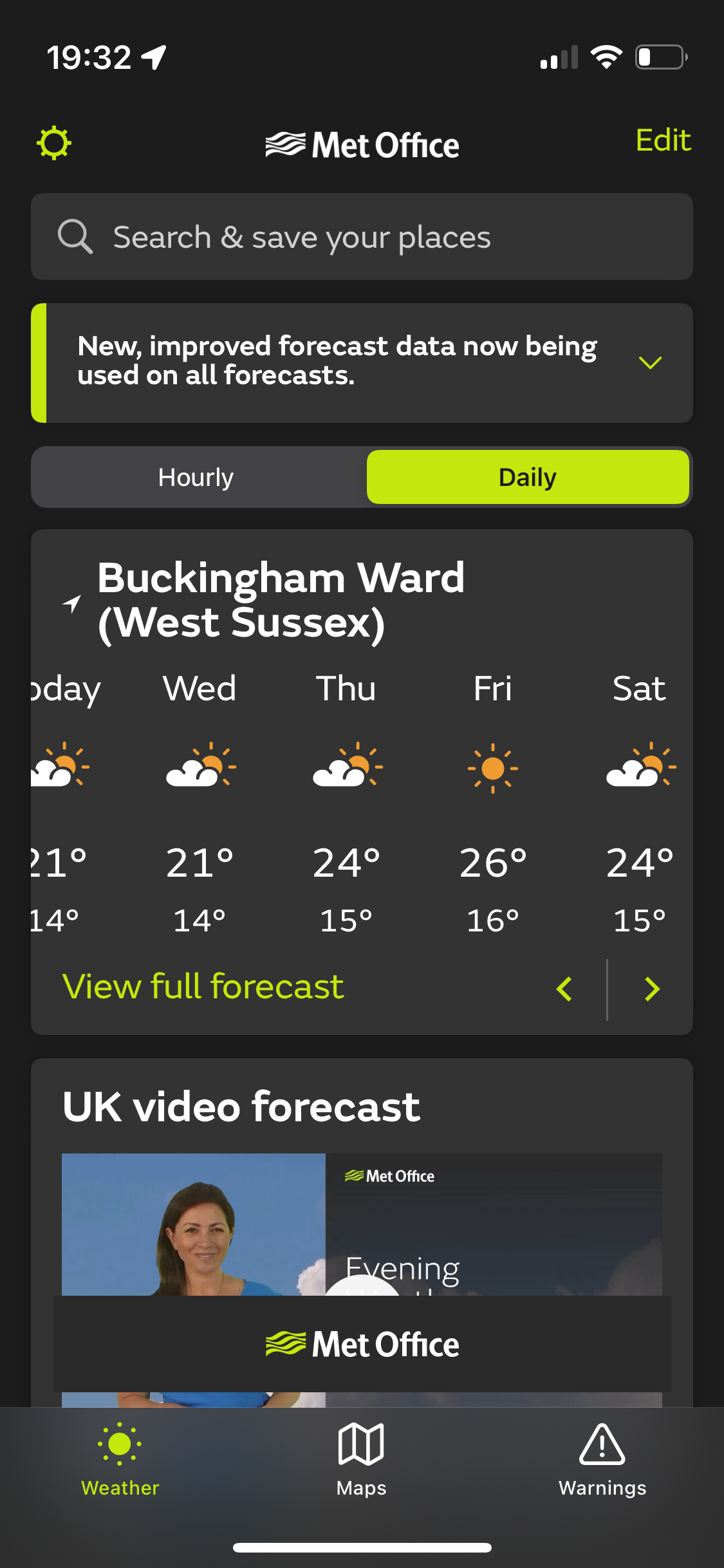724x1568 pixels.
Task: Open settings gear icon
Action: pyautogui.click(x=54, y=143)
